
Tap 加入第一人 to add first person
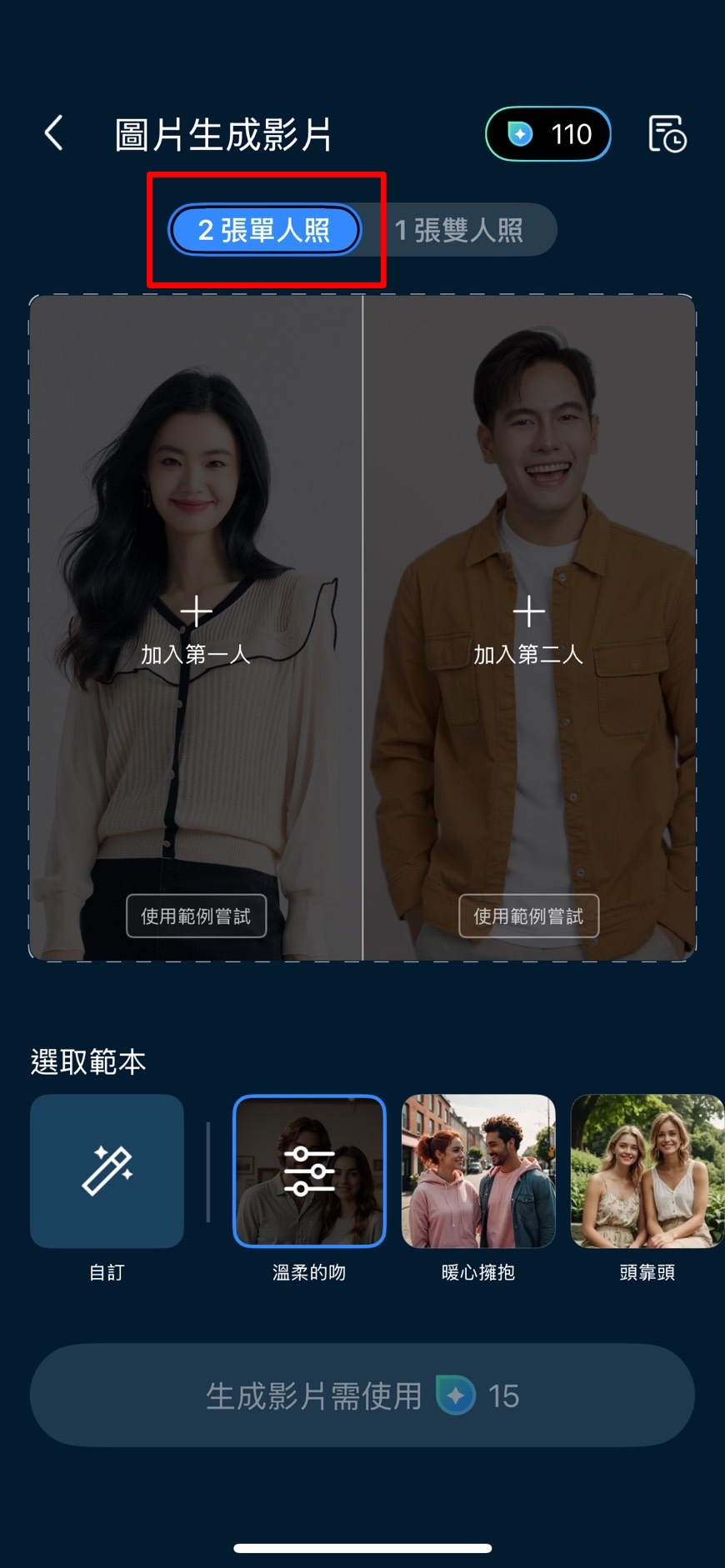[196, 628]
